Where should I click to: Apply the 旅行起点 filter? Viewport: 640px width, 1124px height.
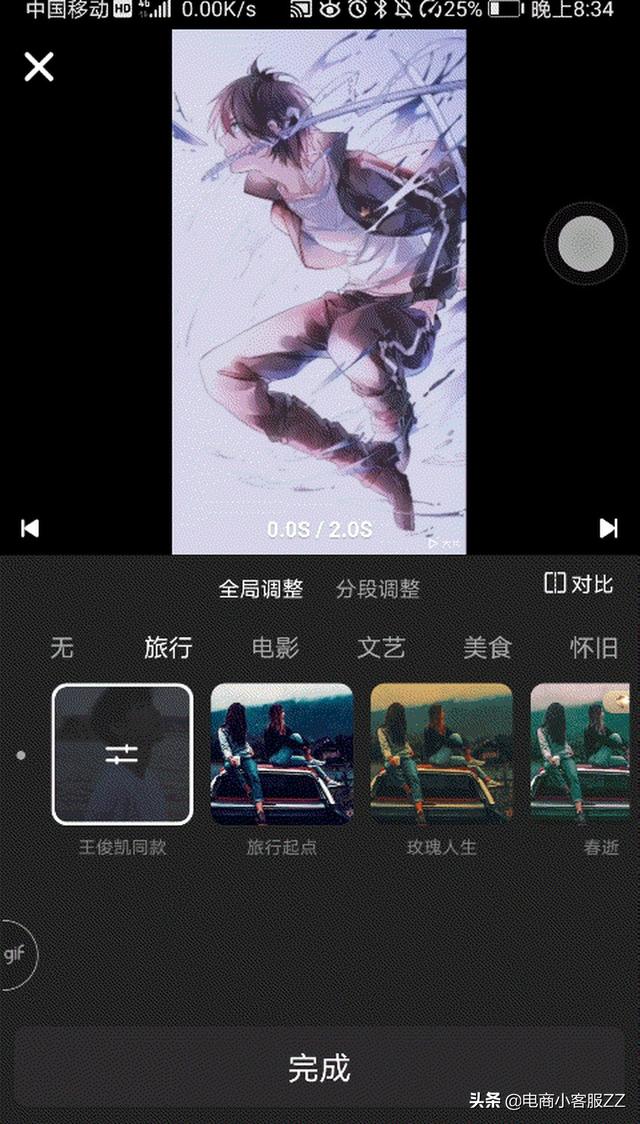point(282,754)
